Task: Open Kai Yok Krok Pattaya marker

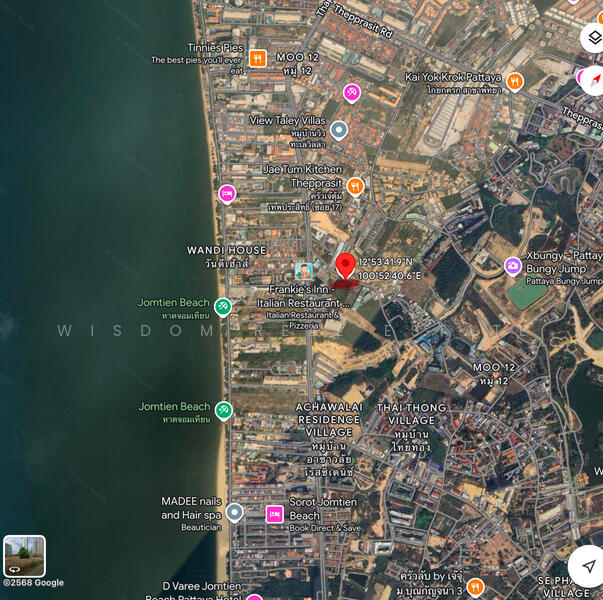Action: pos(515,82)
